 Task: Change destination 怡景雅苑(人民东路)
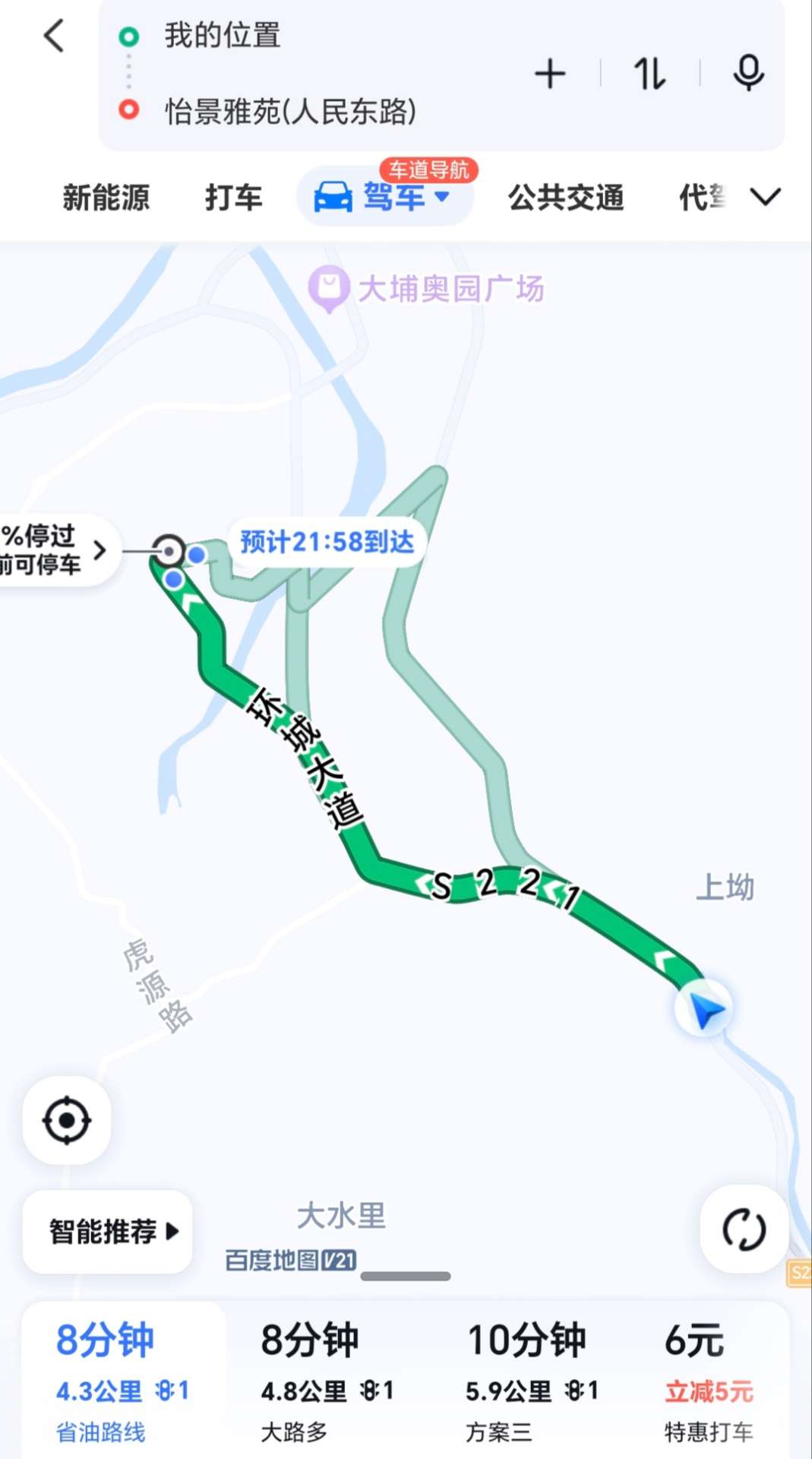click(290, 112)
